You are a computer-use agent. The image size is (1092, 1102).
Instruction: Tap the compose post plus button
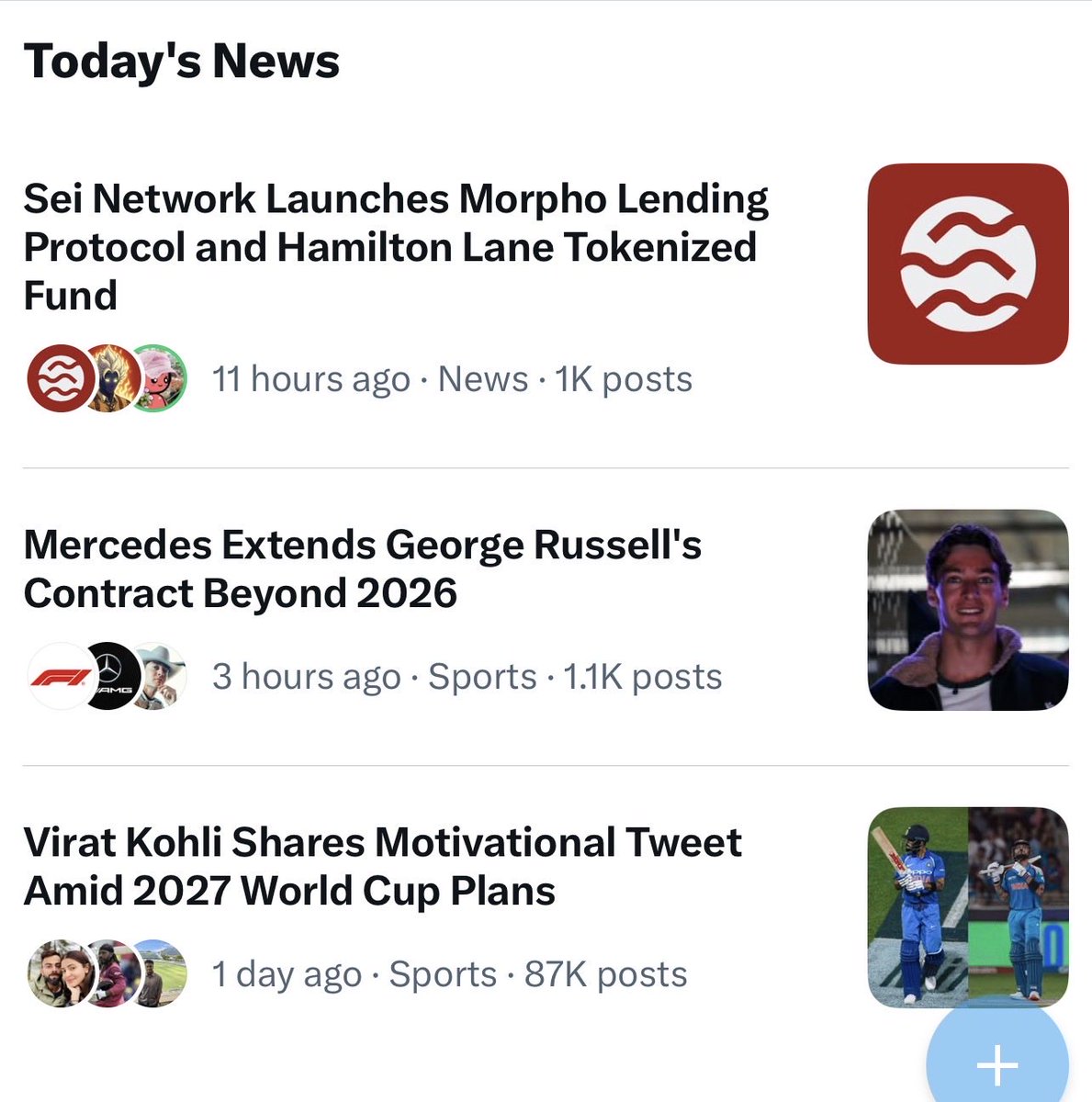point(996,1063)
